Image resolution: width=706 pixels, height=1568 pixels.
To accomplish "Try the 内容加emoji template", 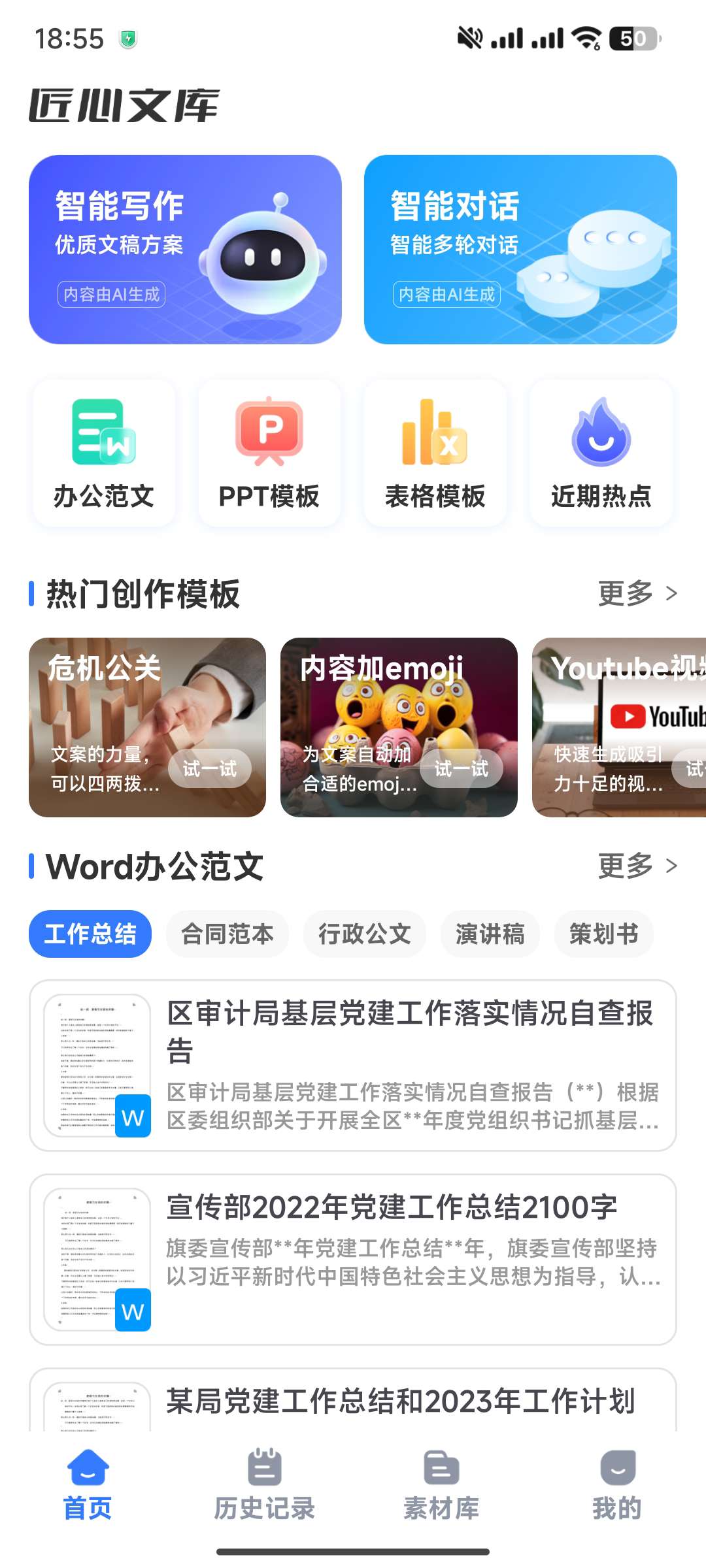I will (x=461, y=768).
